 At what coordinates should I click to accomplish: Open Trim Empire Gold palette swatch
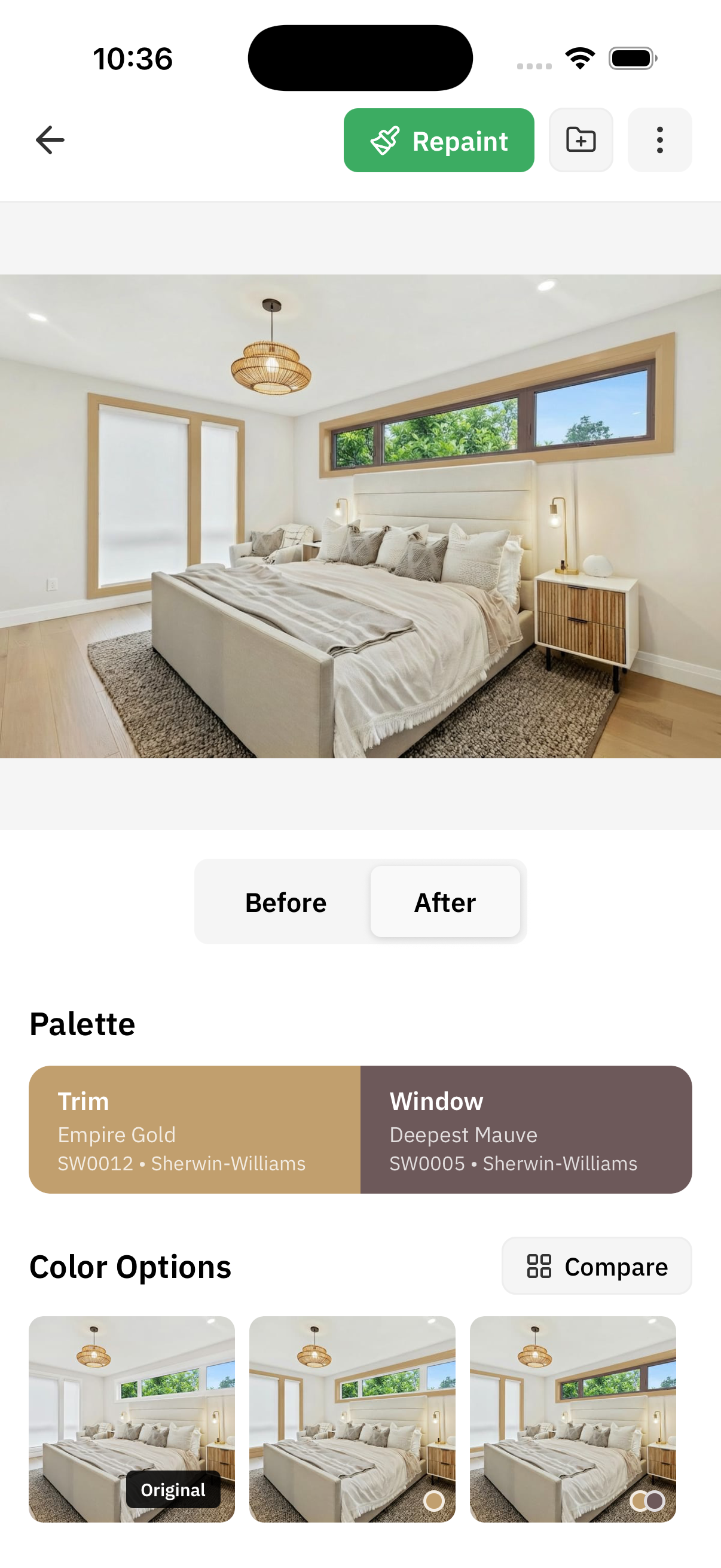[x=195, y=1130]
